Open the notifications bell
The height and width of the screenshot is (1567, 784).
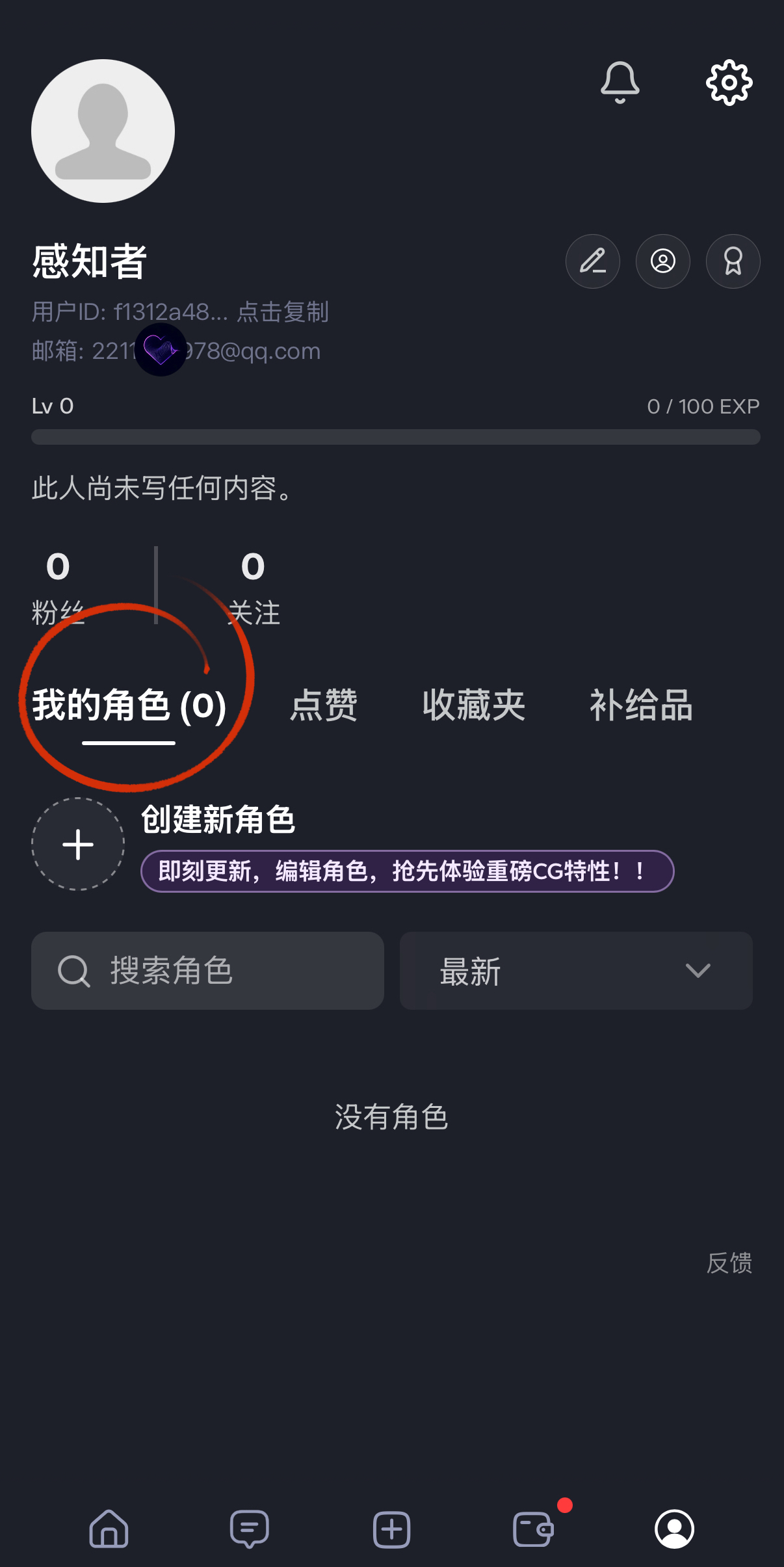620,83
